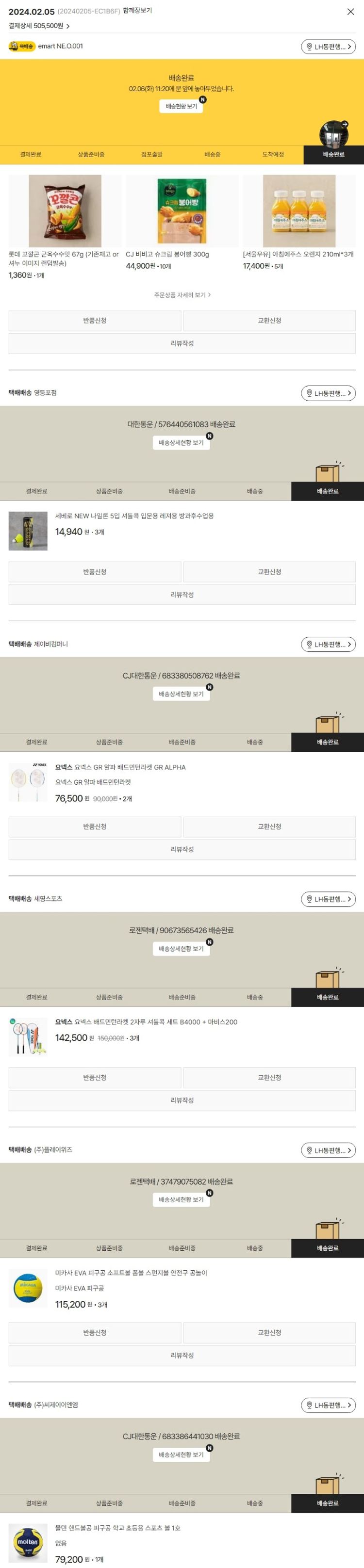364x1568 pixels.
Task: Tap 배송현황 보기 for emart delivery
Action: click(182, 107)
